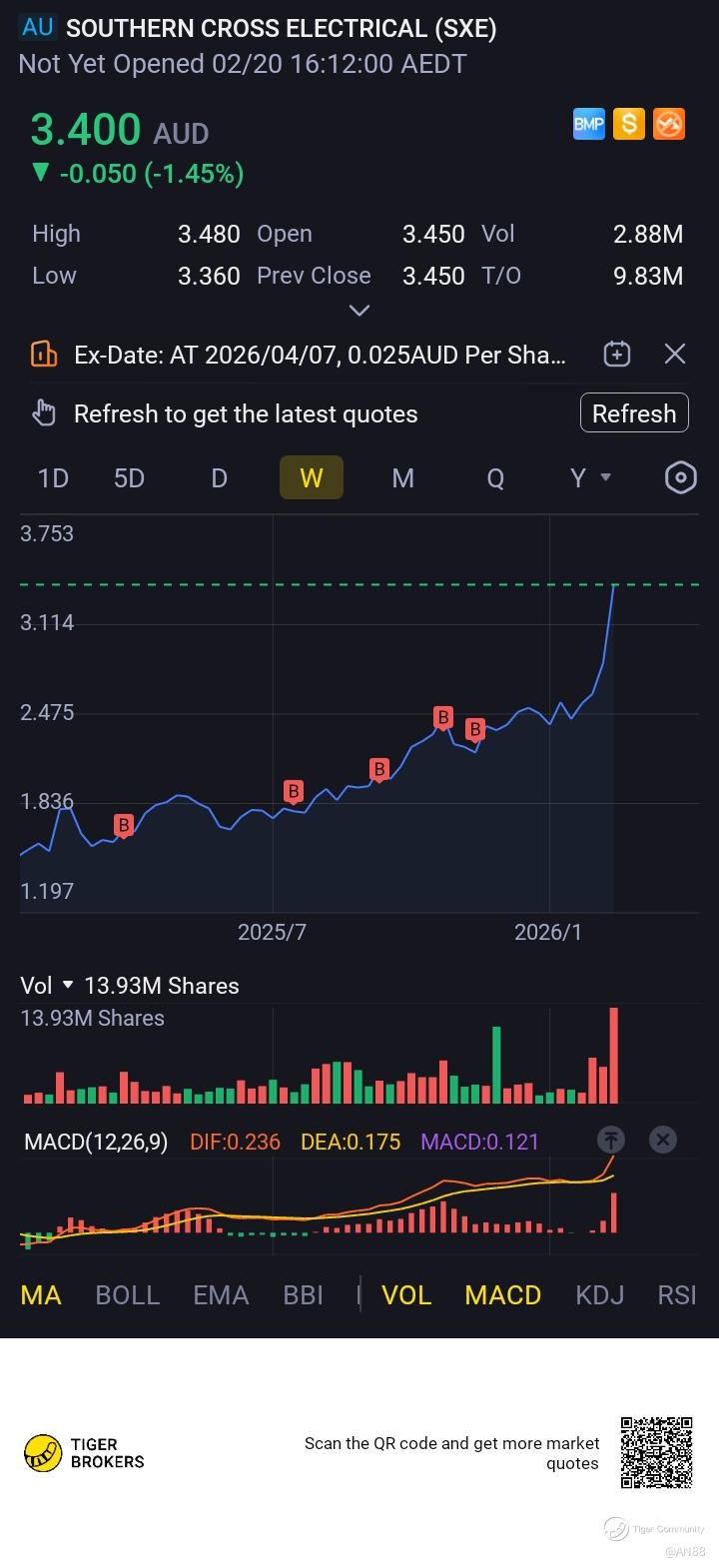
Task: Show the monthly M chart
Action: pyautogui.click(x=402, y=478)
